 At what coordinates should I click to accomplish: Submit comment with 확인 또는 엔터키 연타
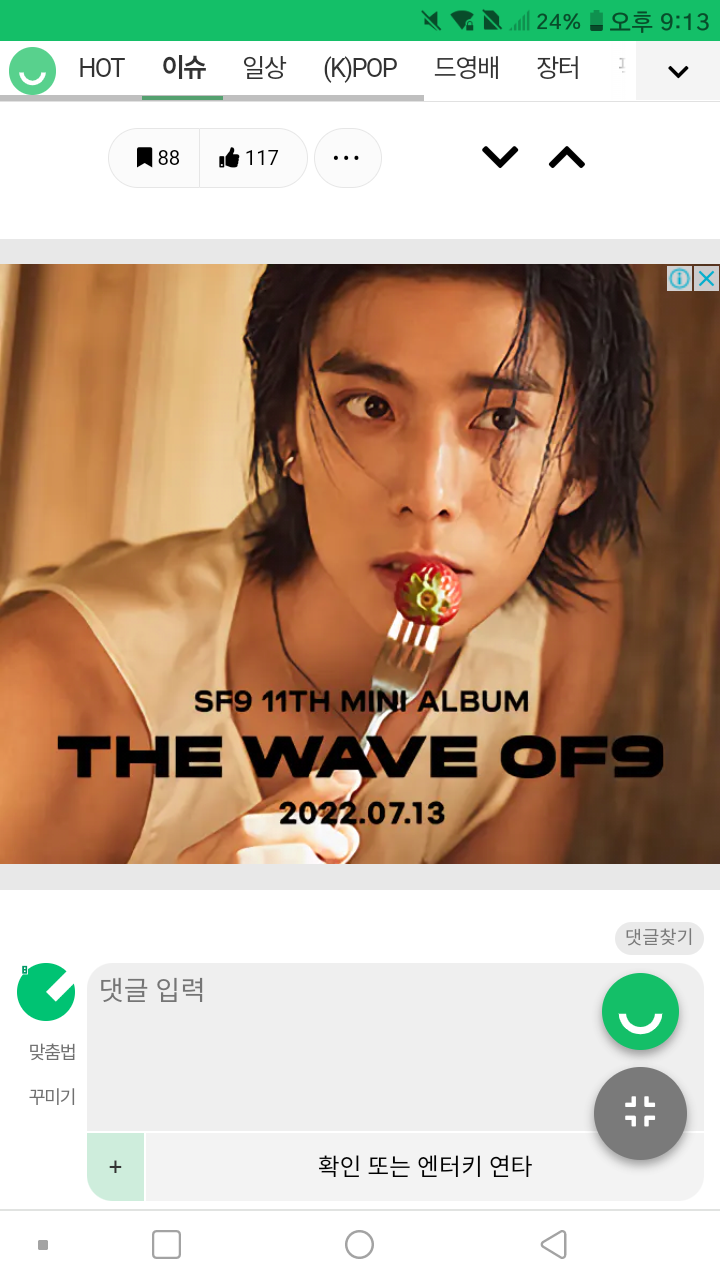424,1166
